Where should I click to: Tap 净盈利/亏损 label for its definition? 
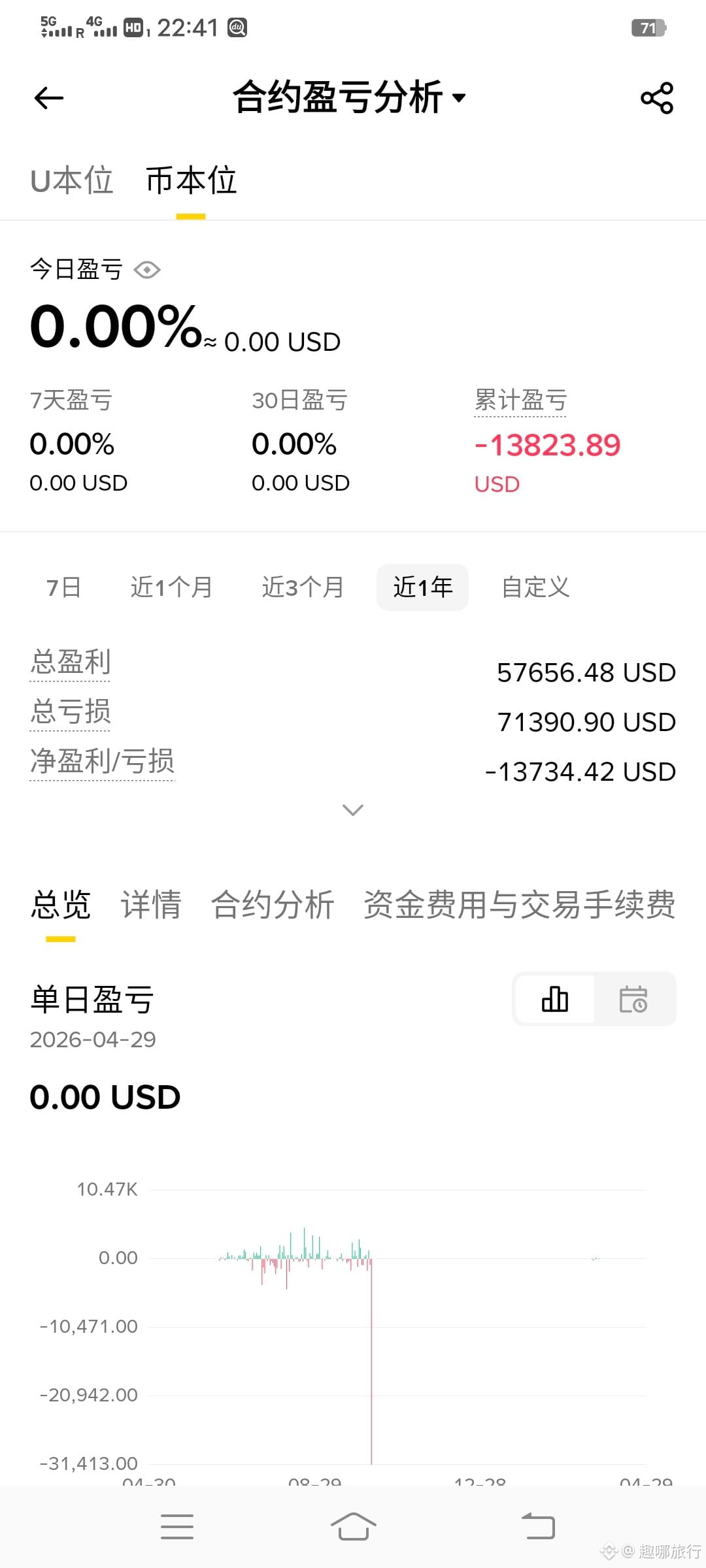(x=102, y=761)
